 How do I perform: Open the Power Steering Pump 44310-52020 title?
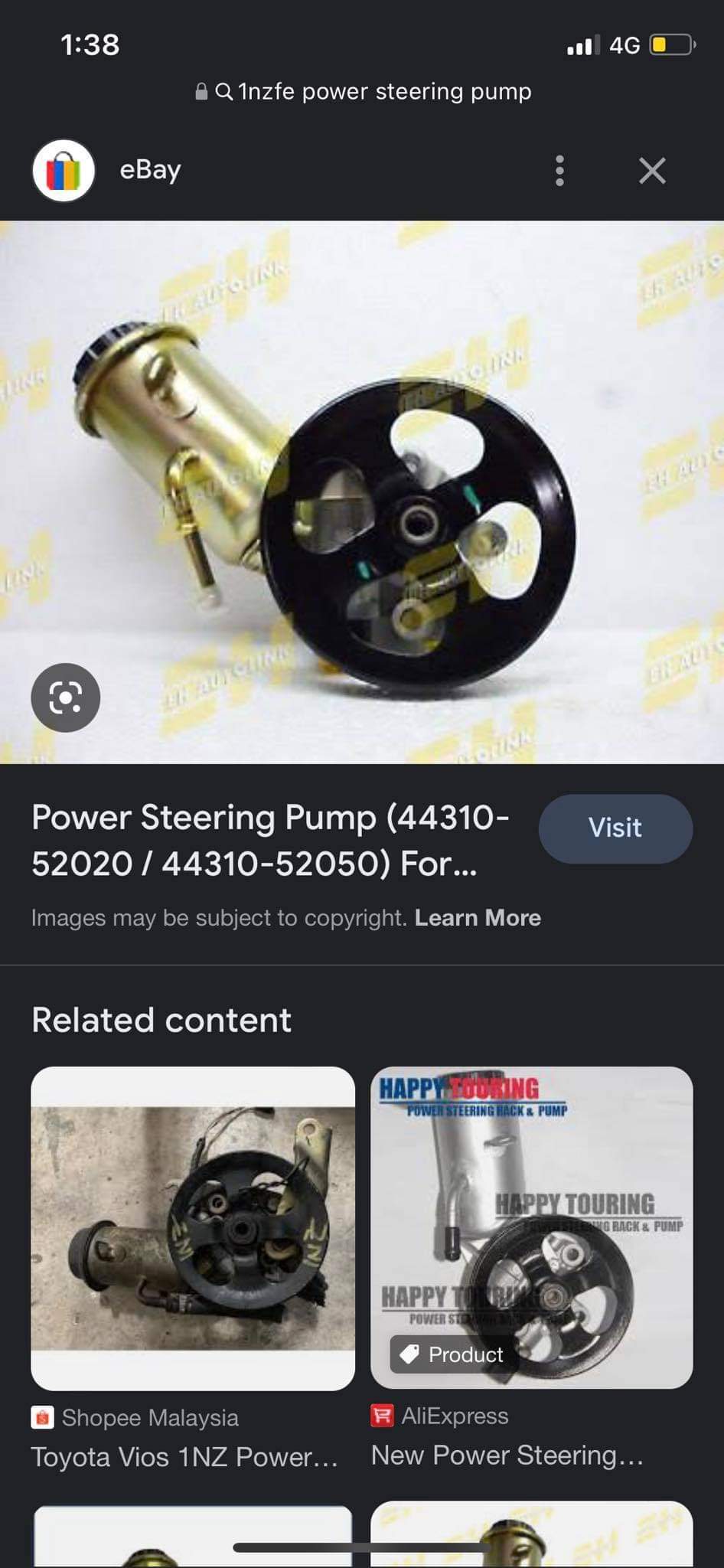[270, 840]
